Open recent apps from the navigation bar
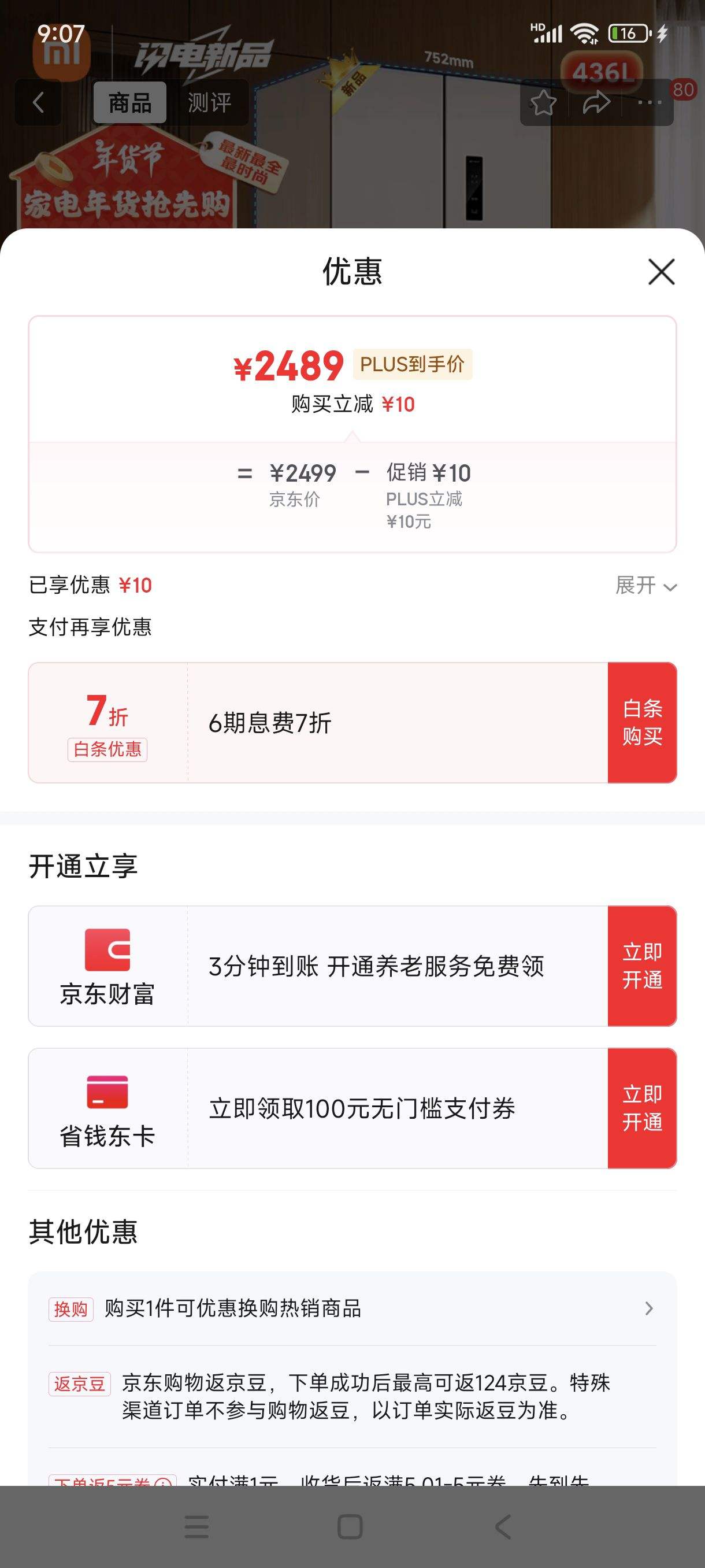Image resolution: width=705 pixels, height=1568 pixels. [196, 1526]
